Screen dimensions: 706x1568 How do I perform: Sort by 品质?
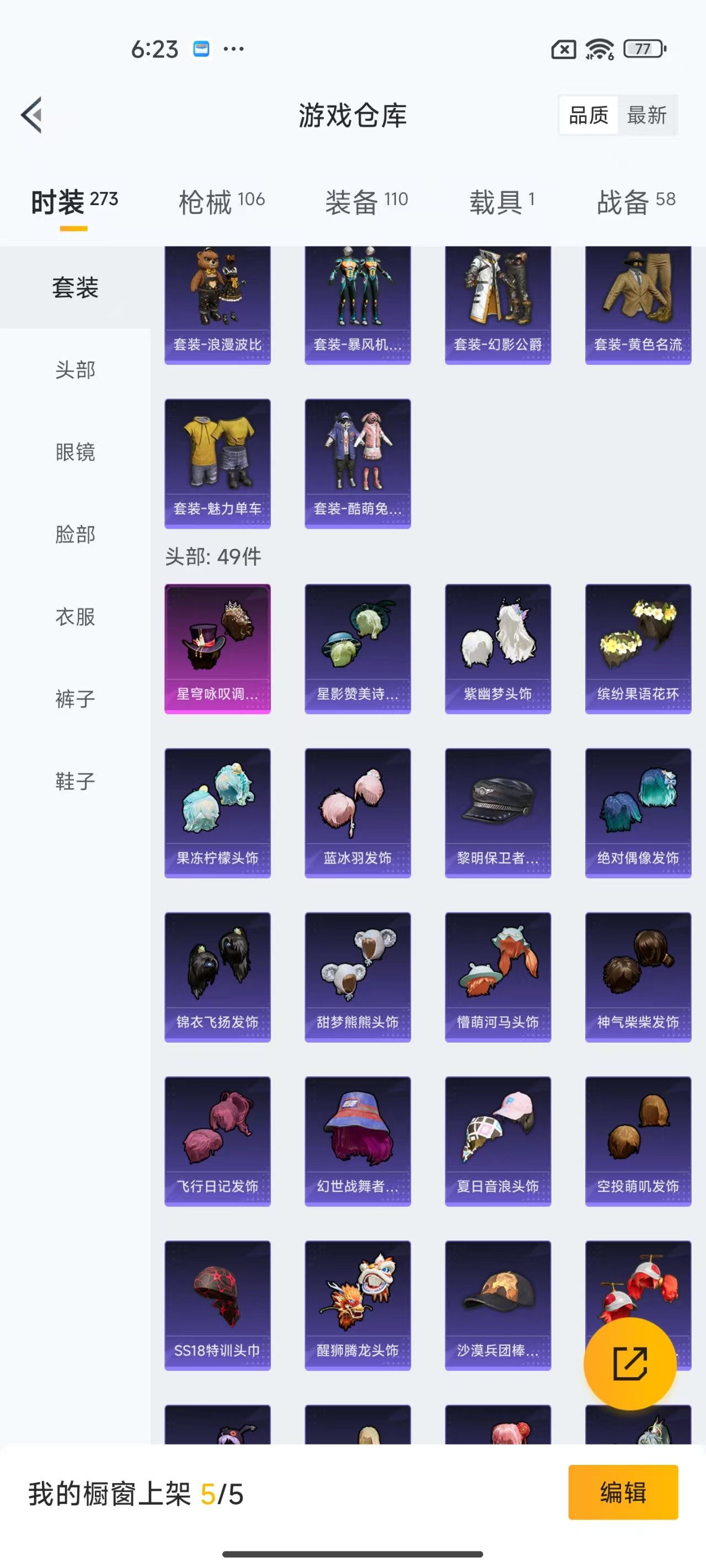589,115
